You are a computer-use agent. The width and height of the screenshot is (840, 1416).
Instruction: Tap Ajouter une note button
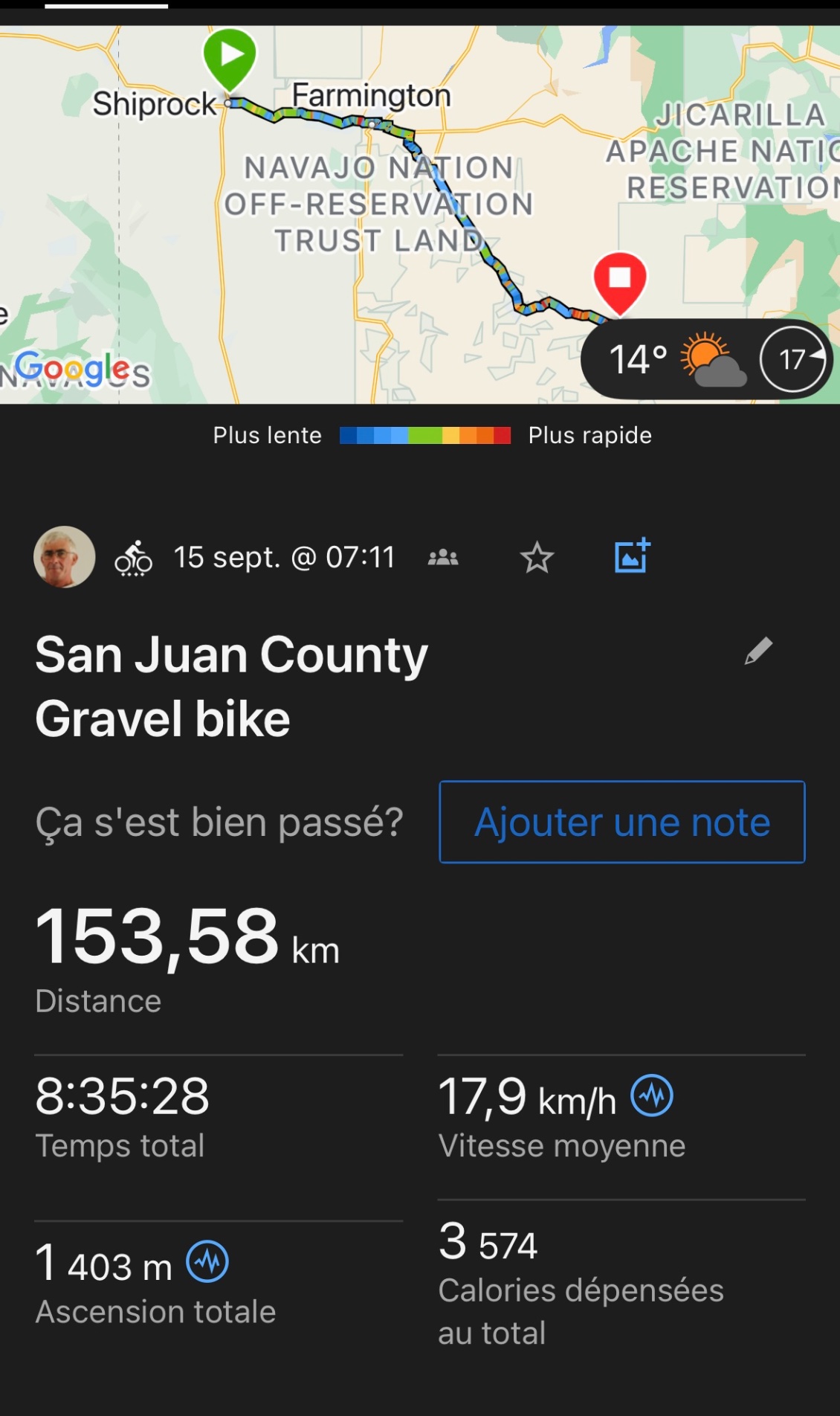coord(621,822)
